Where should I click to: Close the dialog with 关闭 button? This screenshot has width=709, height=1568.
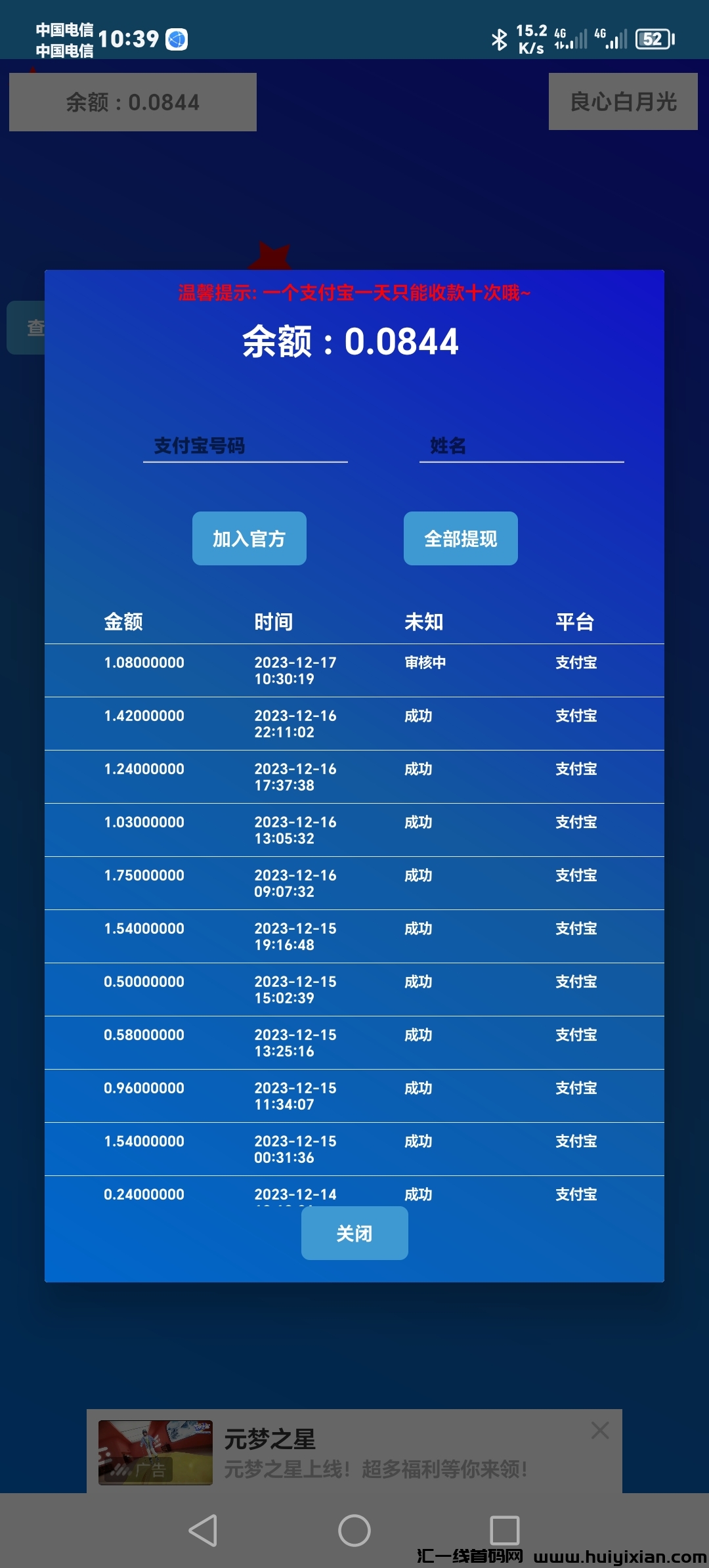click(354, 1233)
